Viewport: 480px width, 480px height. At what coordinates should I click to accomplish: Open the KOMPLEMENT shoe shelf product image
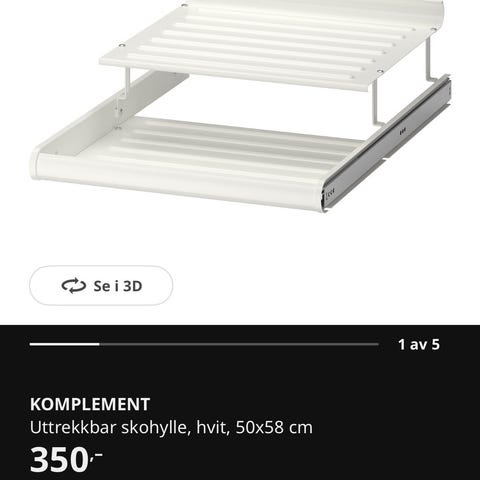pos(242,107)
